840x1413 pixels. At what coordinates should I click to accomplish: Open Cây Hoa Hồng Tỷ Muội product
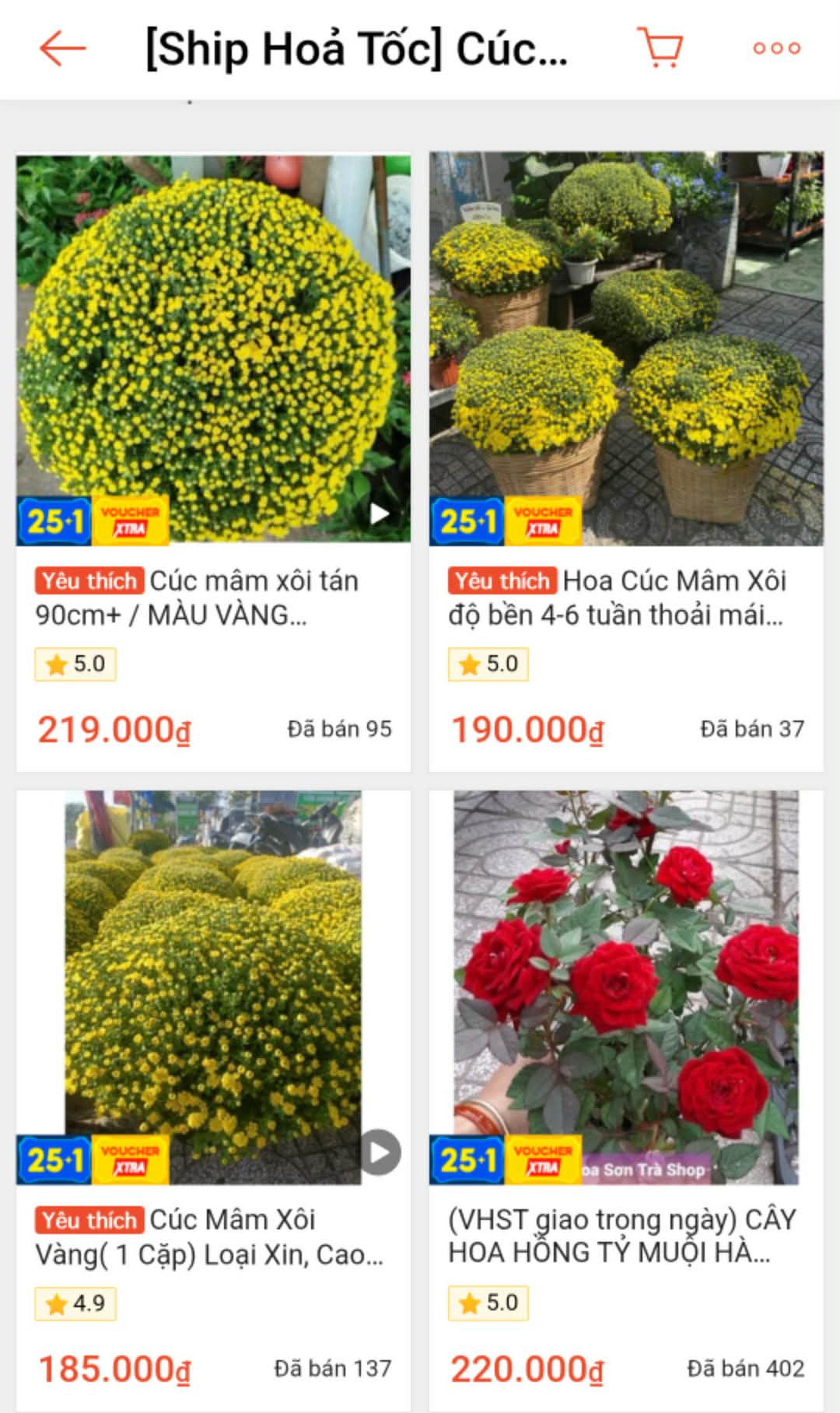click(626, 988)
